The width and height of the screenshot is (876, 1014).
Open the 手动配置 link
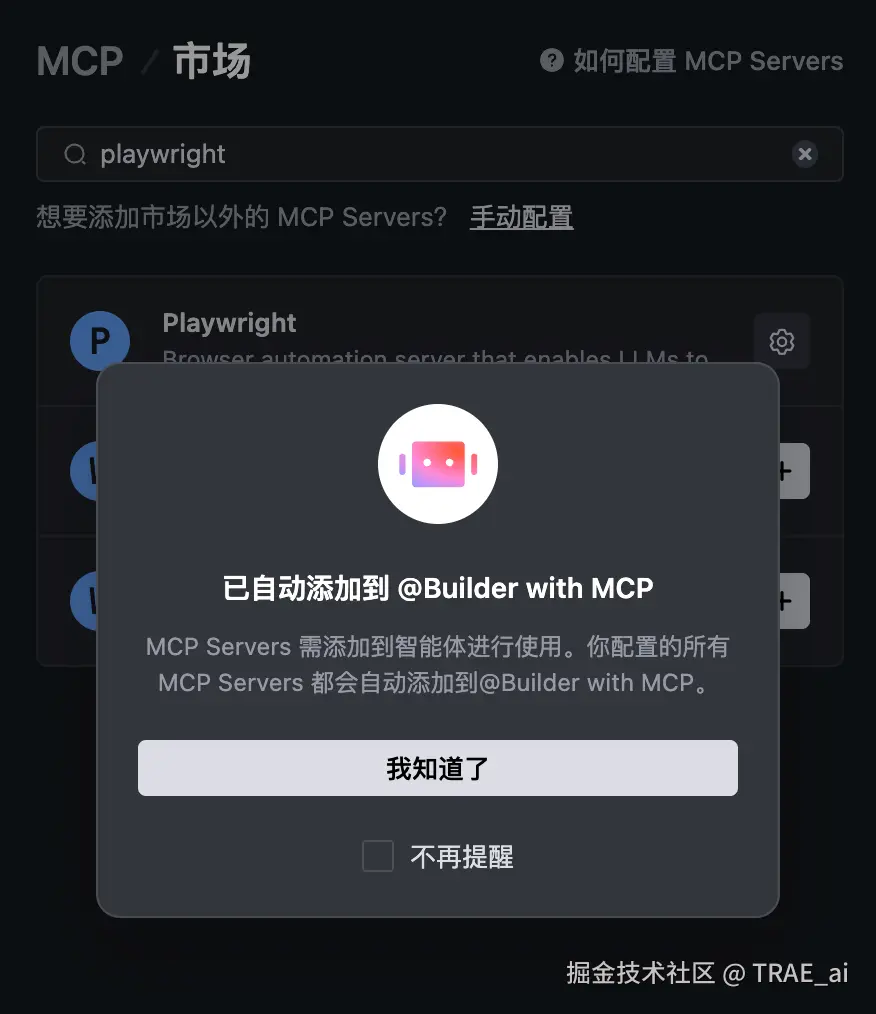[x=521, y=217]
